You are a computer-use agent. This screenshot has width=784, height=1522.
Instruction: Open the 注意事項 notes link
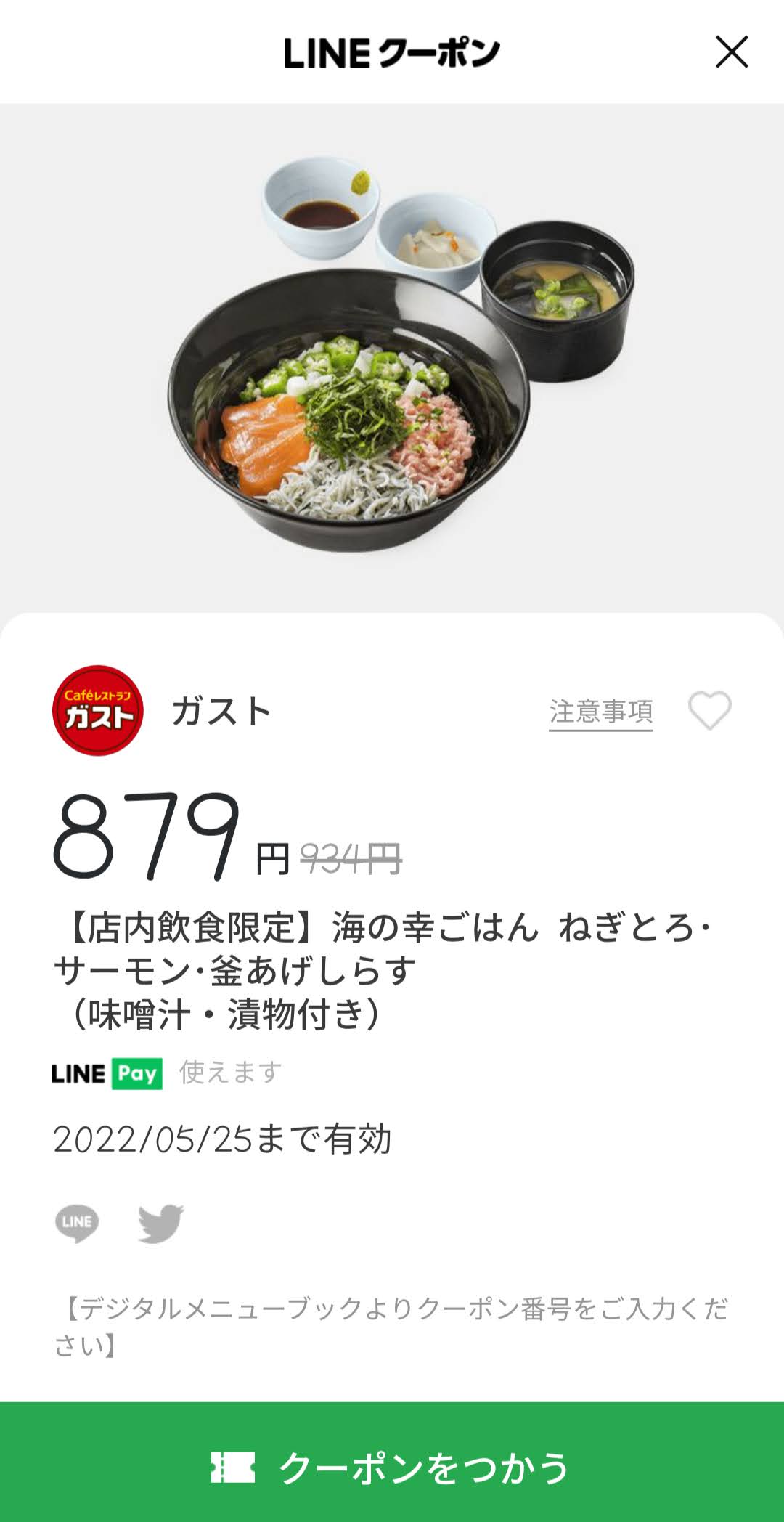601,712
